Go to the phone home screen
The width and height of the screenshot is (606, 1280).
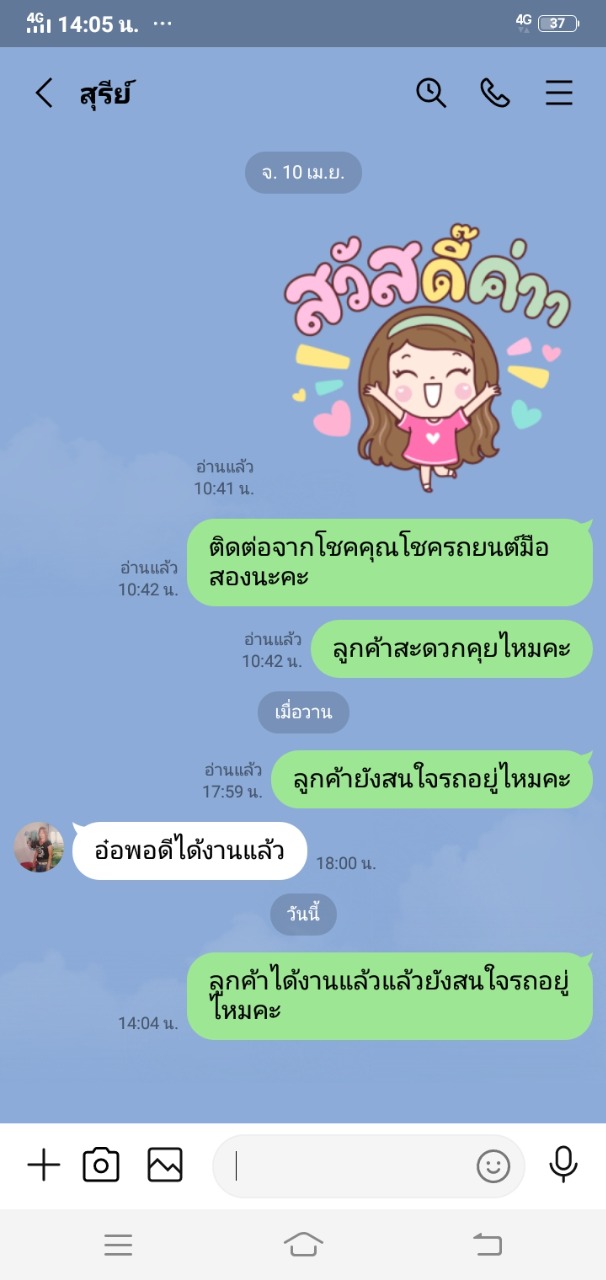pyautogui.click(x=303, y=1244)
